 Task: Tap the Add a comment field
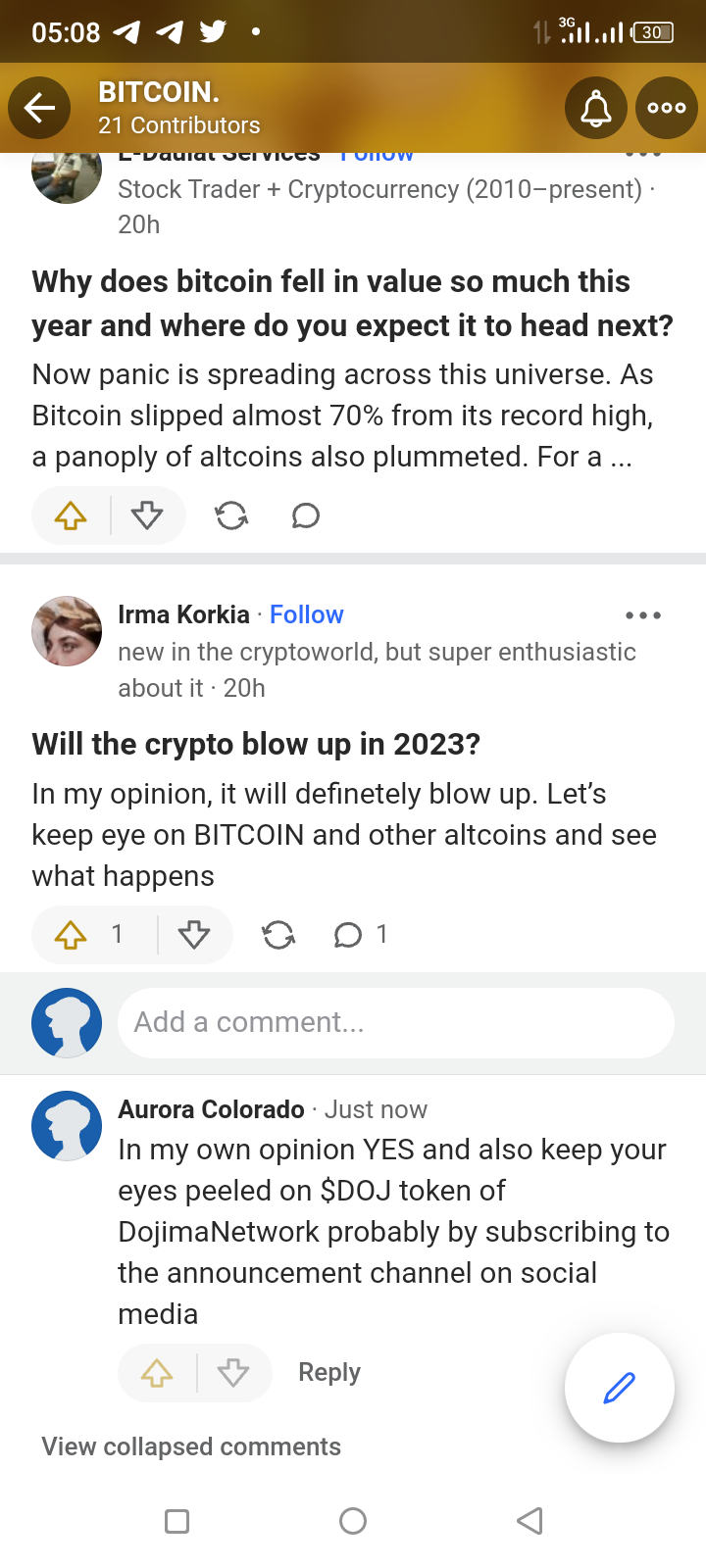pos(396,1023)
